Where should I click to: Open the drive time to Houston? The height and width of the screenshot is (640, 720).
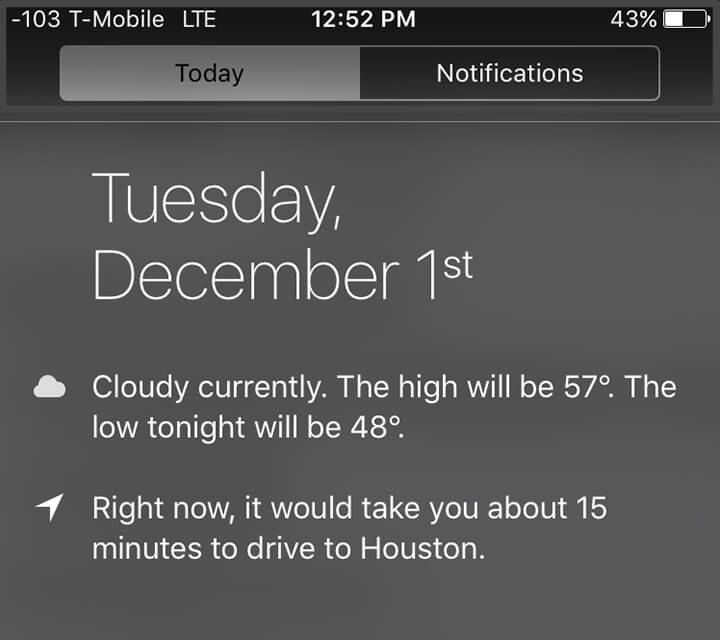tap(350, 529)
